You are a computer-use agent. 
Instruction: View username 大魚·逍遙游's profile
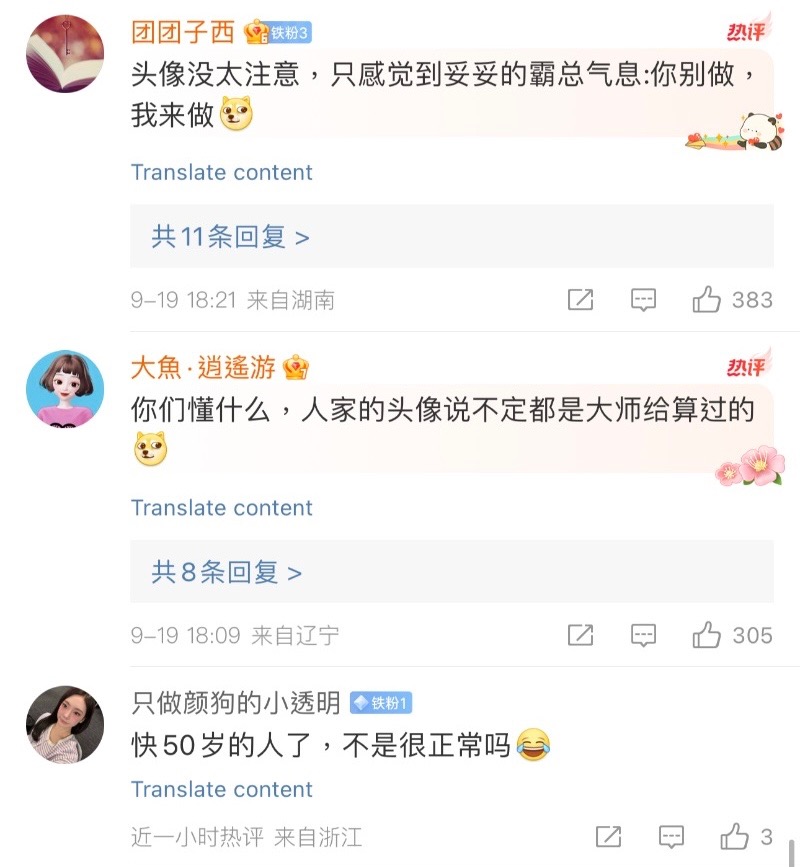tap(203, 368)
